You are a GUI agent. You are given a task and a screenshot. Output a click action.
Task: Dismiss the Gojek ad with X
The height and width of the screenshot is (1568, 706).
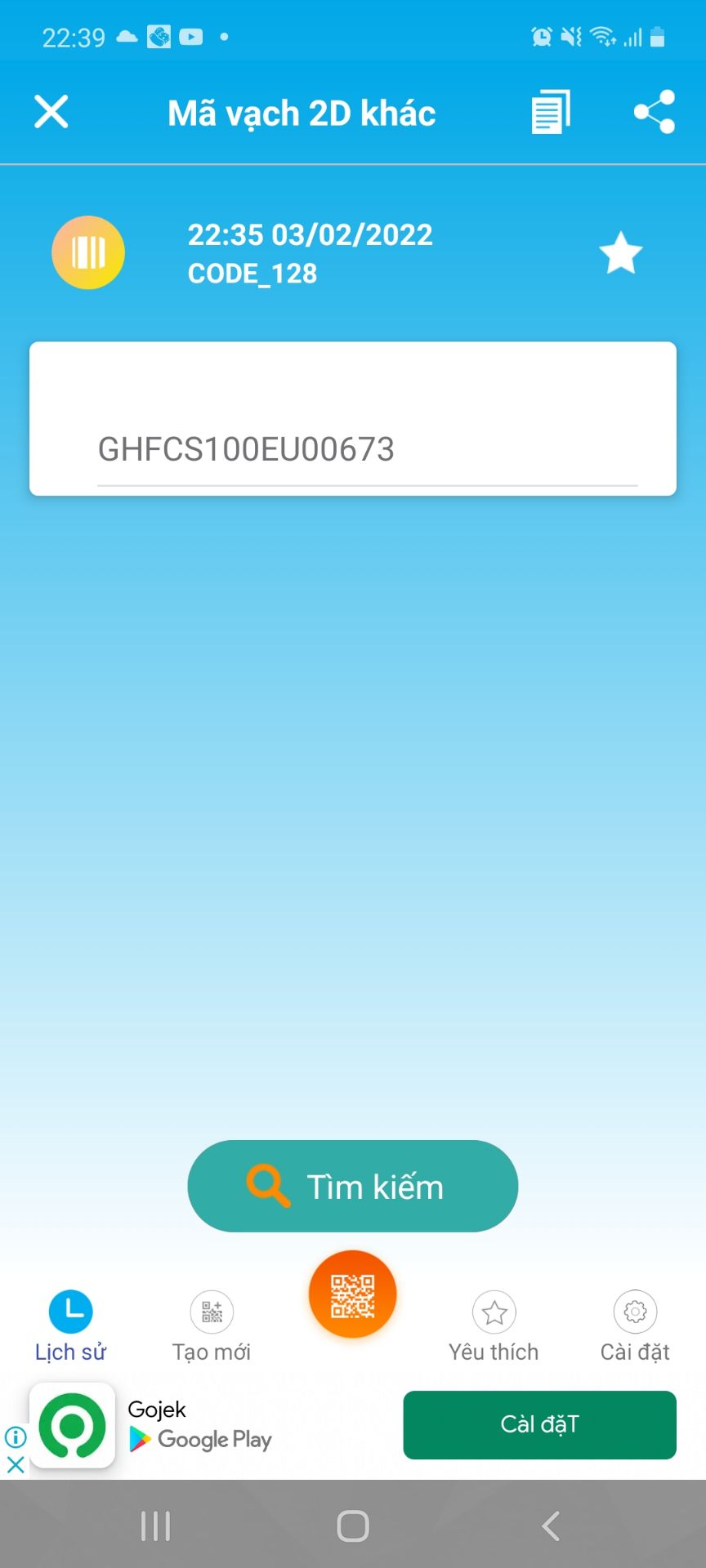(15, 1465)
